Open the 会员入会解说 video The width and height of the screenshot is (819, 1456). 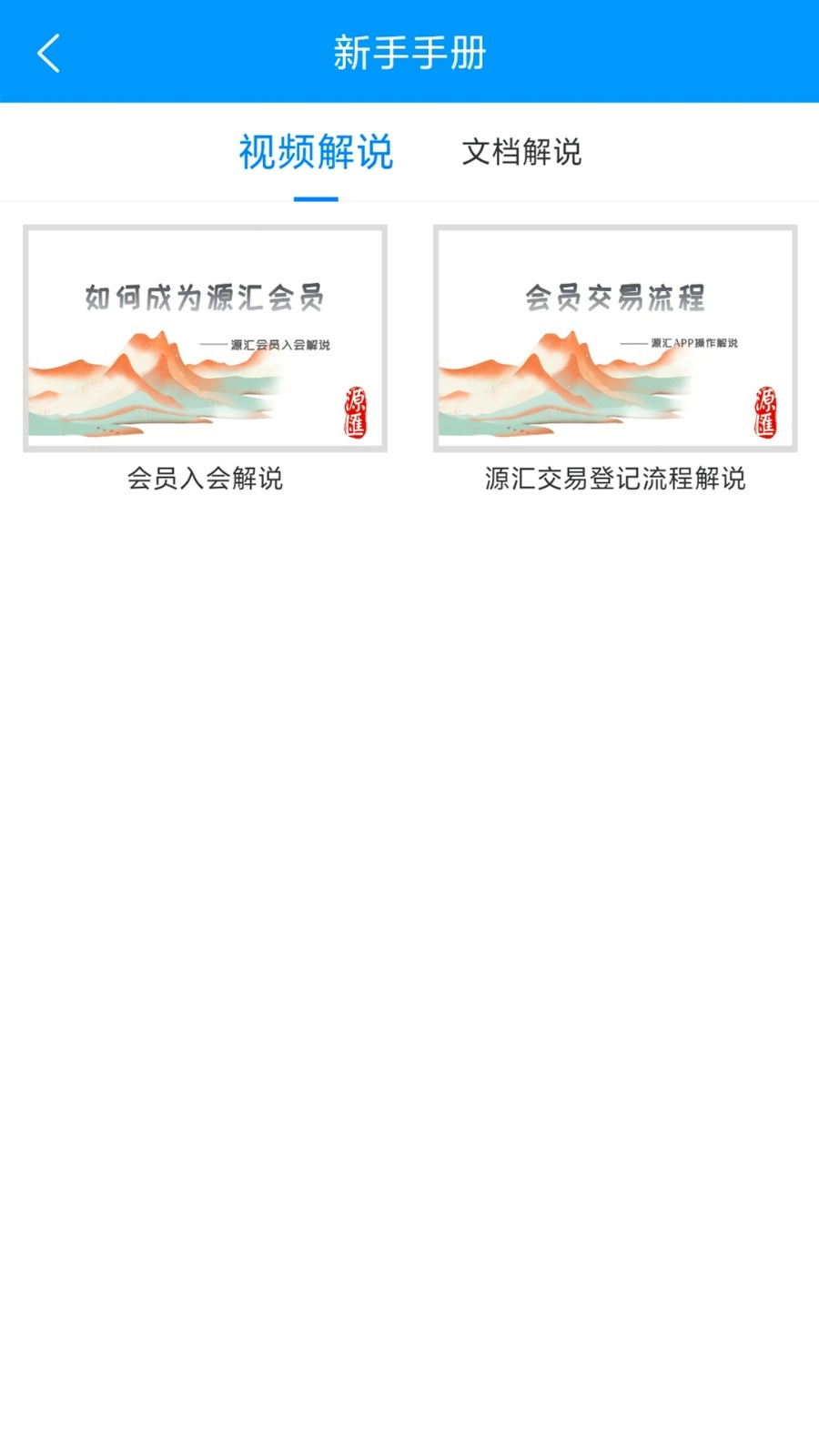tap(205, 339)
